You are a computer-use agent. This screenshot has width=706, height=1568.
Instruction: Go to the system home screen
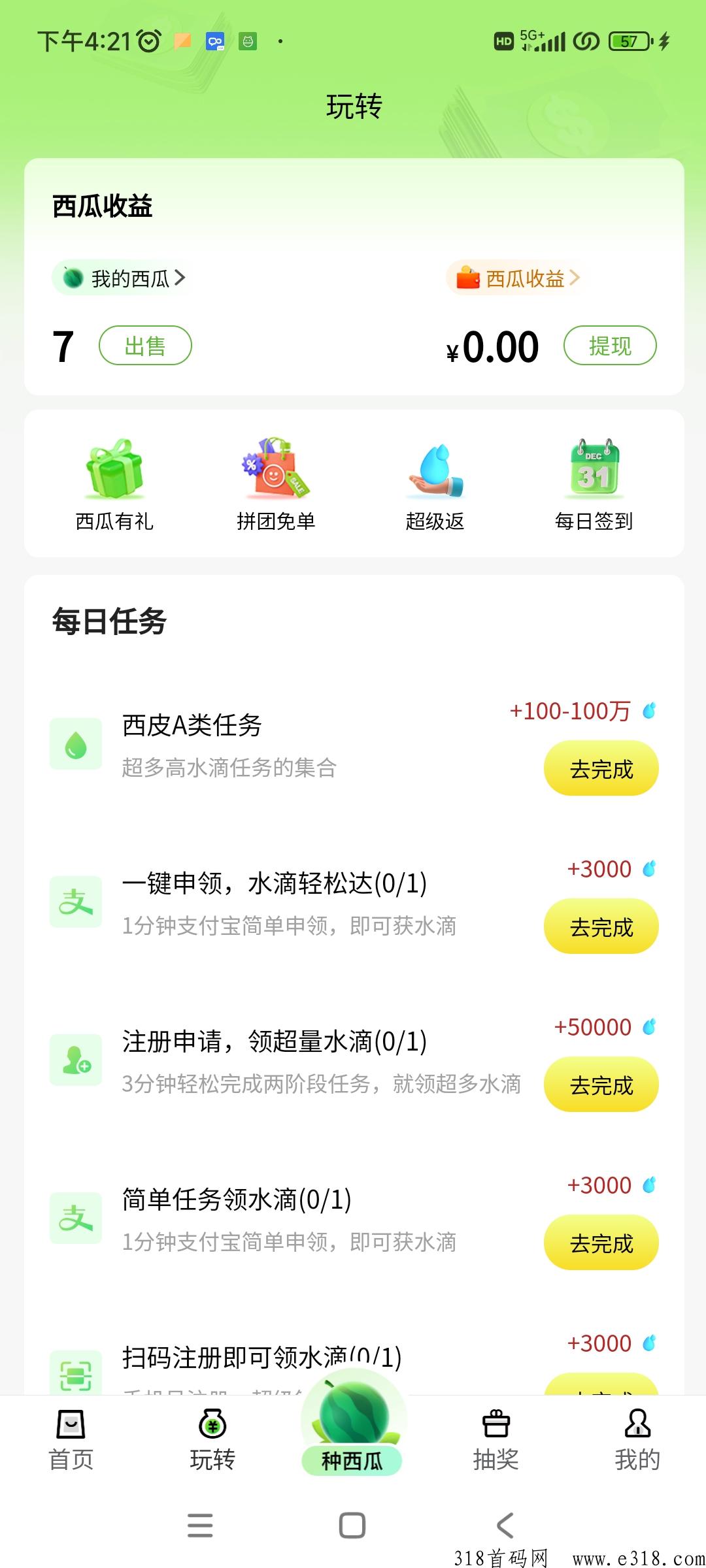pyautogui.click(x=352, y=1526)
